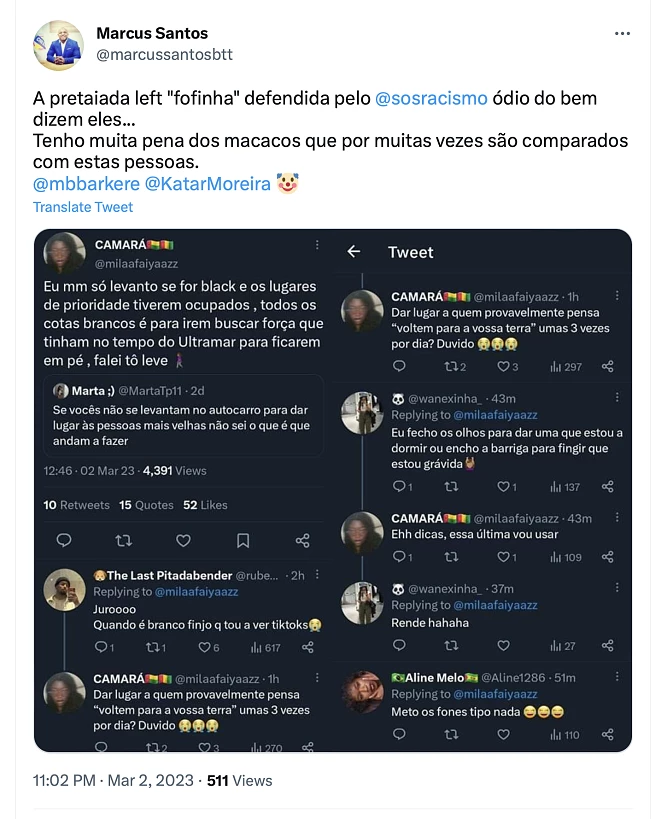Open the tweet's overflow menu

pos(622,33)
